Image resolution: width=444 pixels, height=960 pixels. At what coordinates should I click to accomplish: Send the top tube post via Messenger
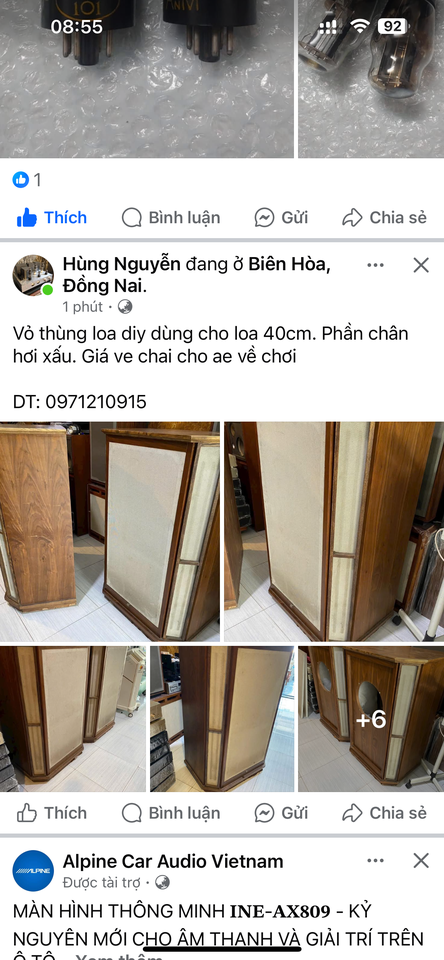[x=281, y=217]
